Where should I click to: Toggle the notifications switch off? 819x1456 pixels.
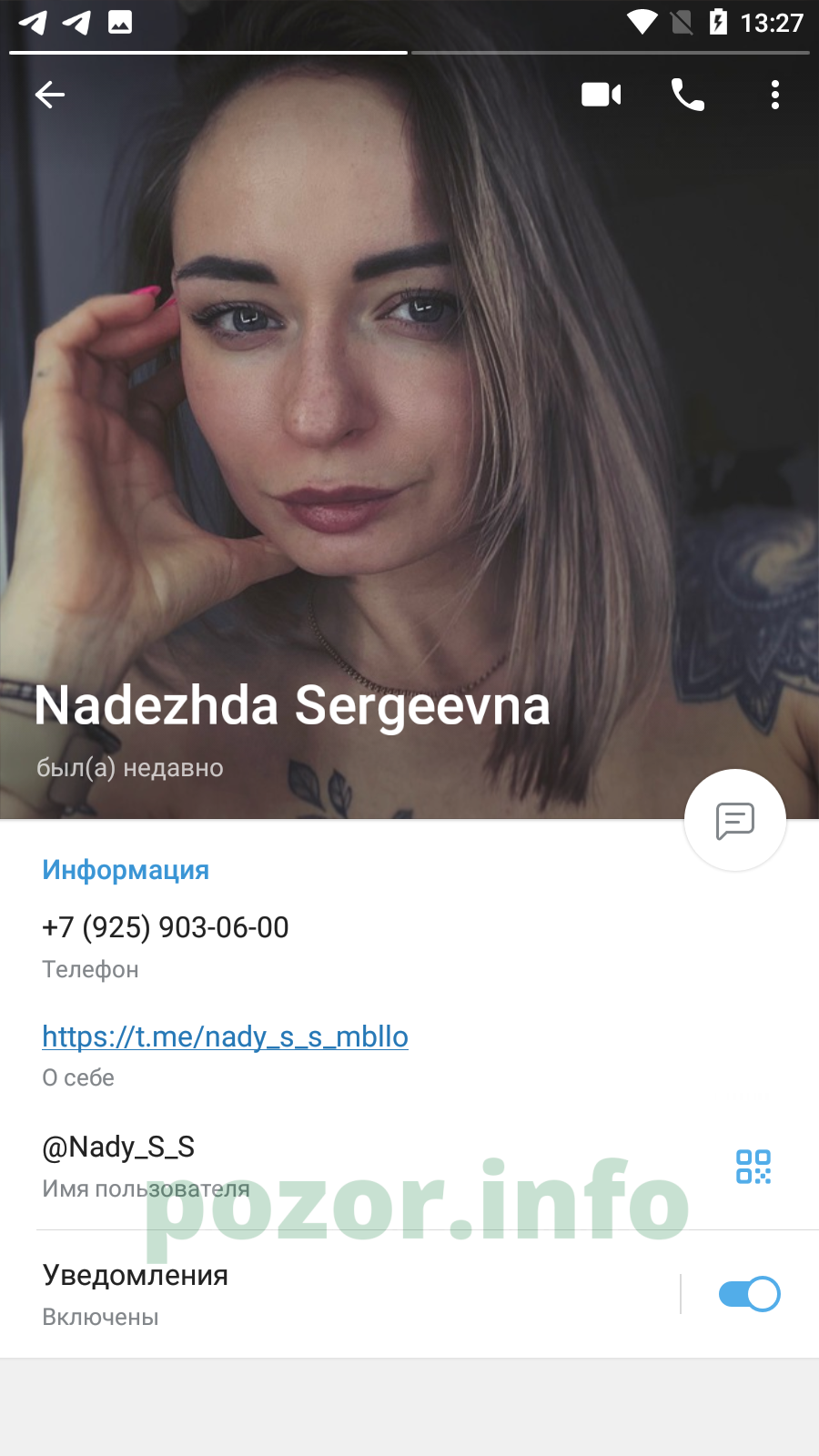[749, 1294]
